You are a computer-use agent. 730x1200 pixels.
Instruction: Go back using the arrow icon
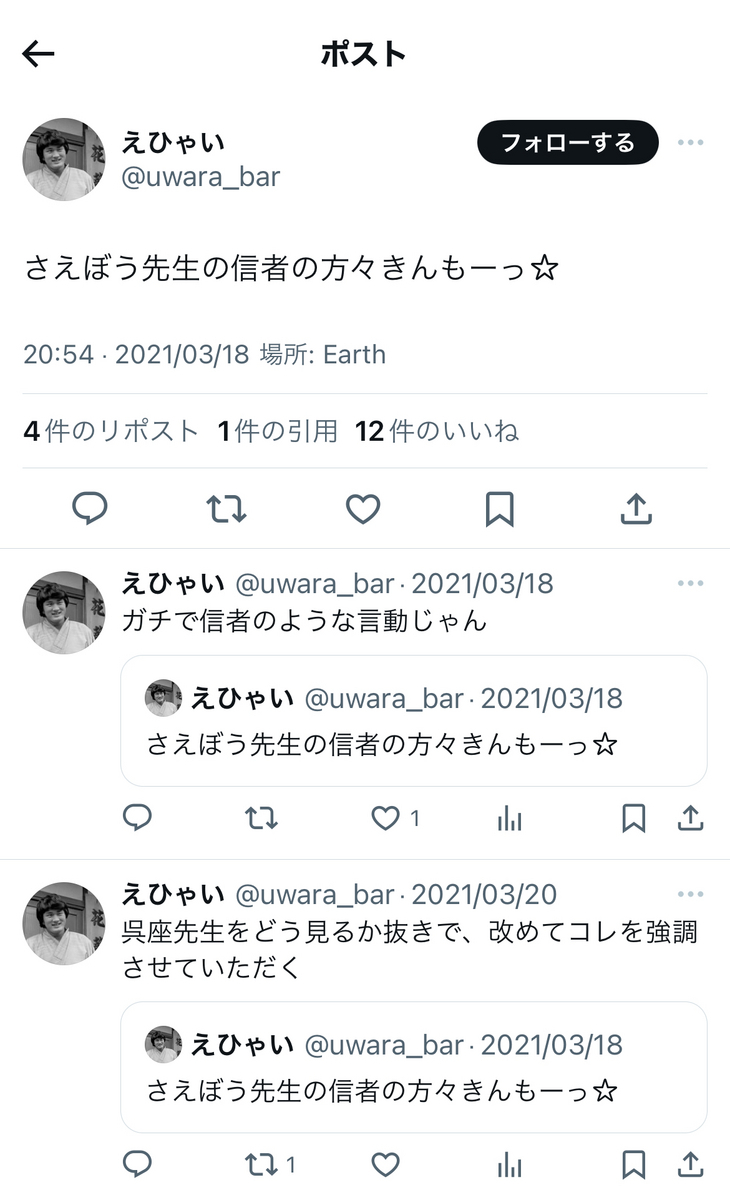click(39, 54)
